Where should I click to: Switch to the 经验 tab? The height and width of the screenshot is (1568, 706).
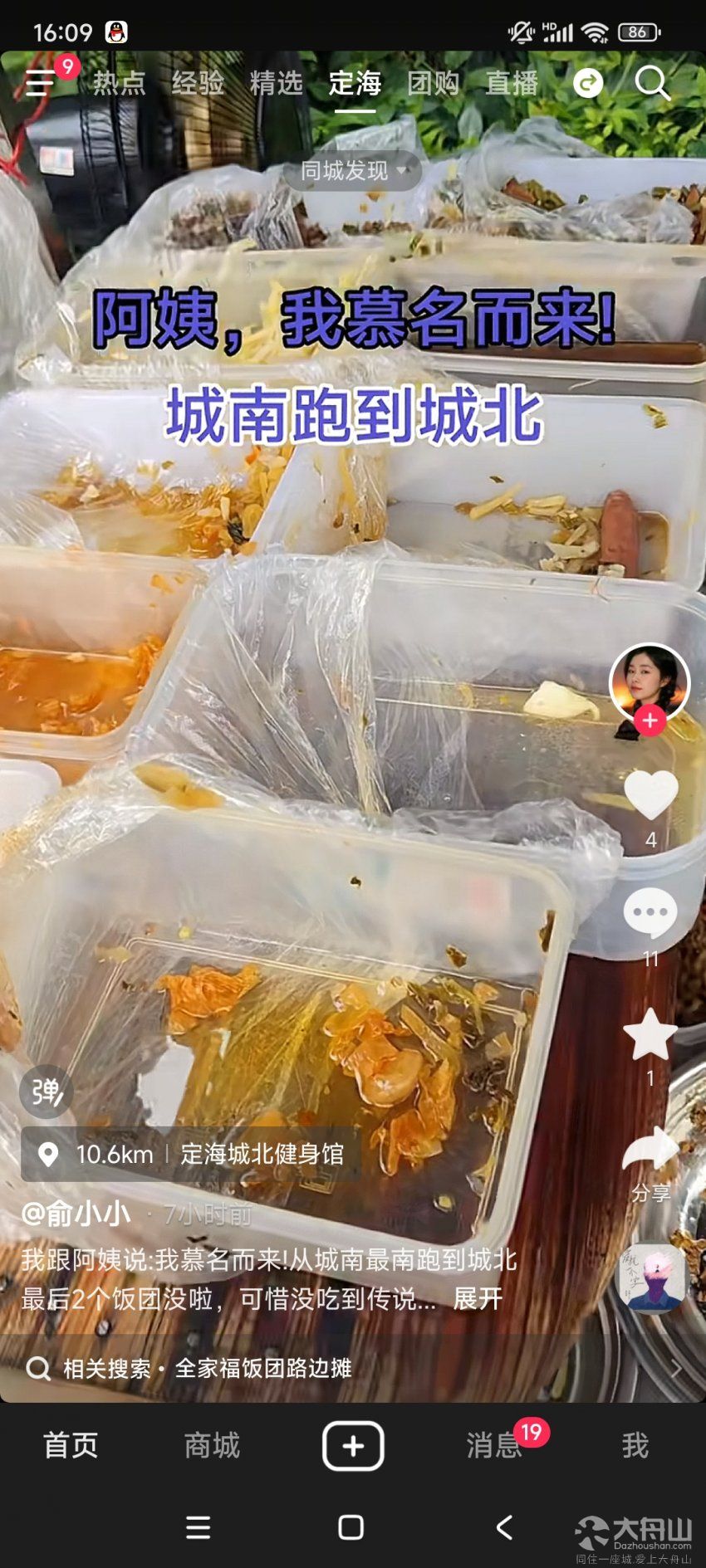pos(198,83)
